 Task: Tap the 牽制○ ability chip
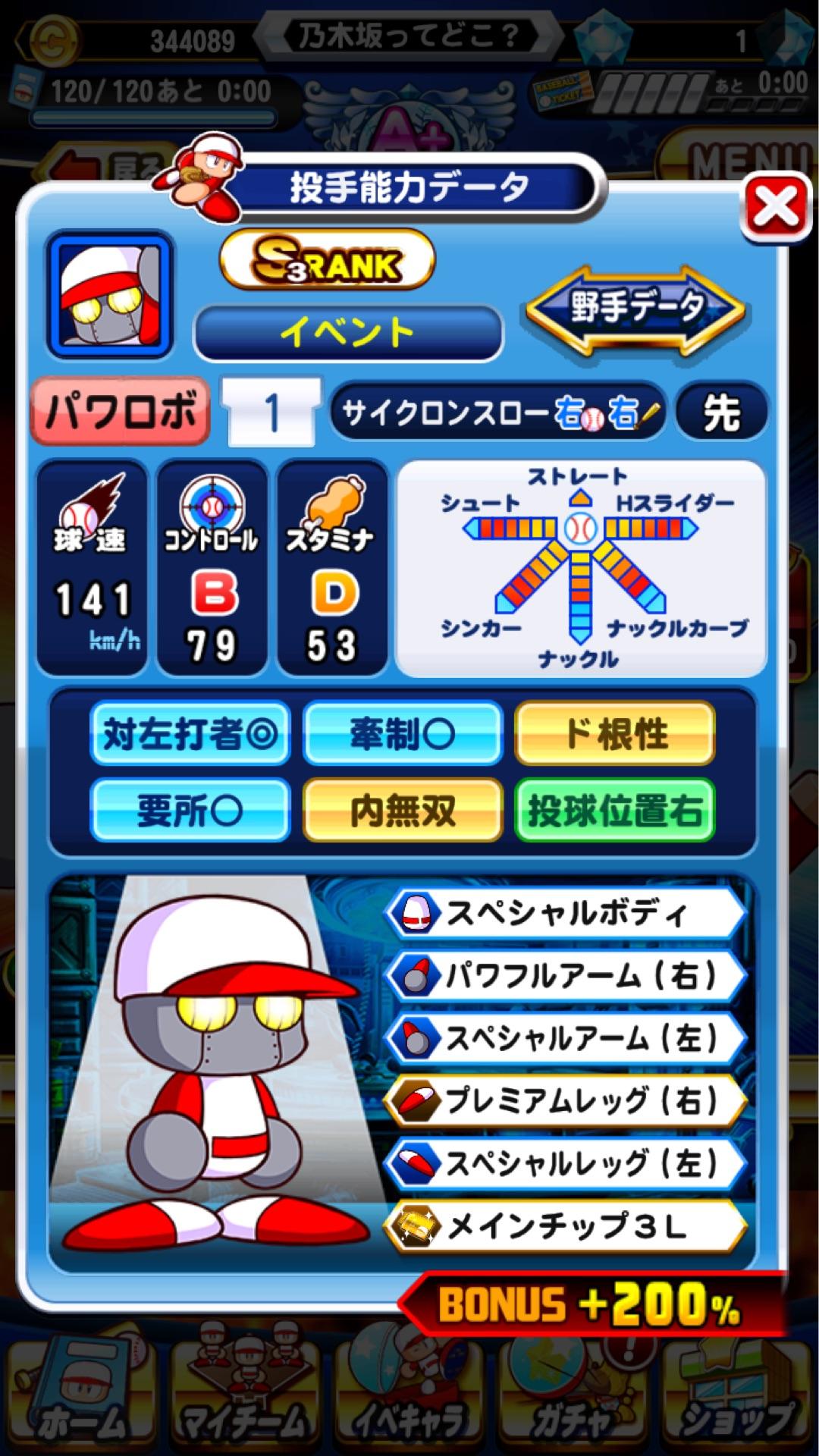[x=403, y=733]
